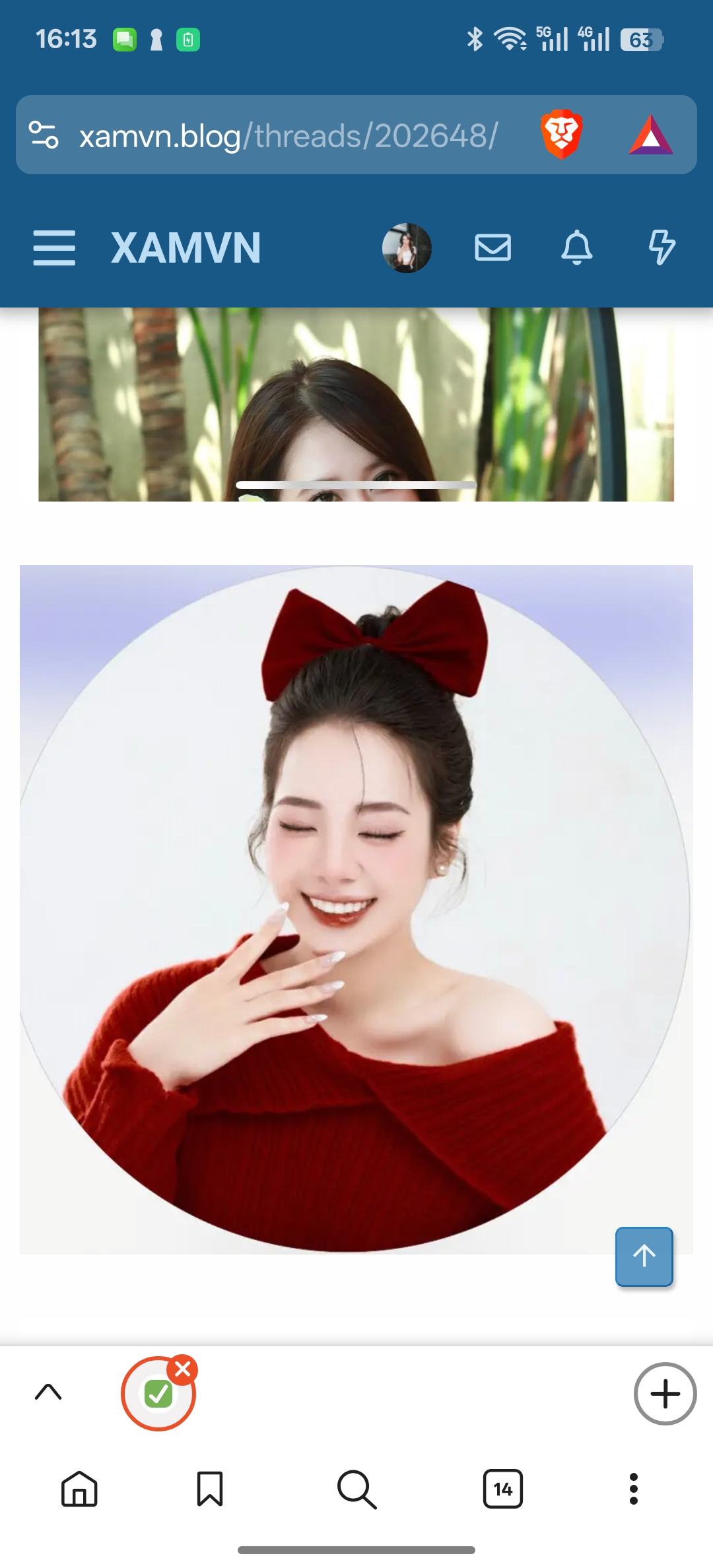Open the lightning bolt what's new
This screenshot has height=1568, width=713.
click(662, 248)
